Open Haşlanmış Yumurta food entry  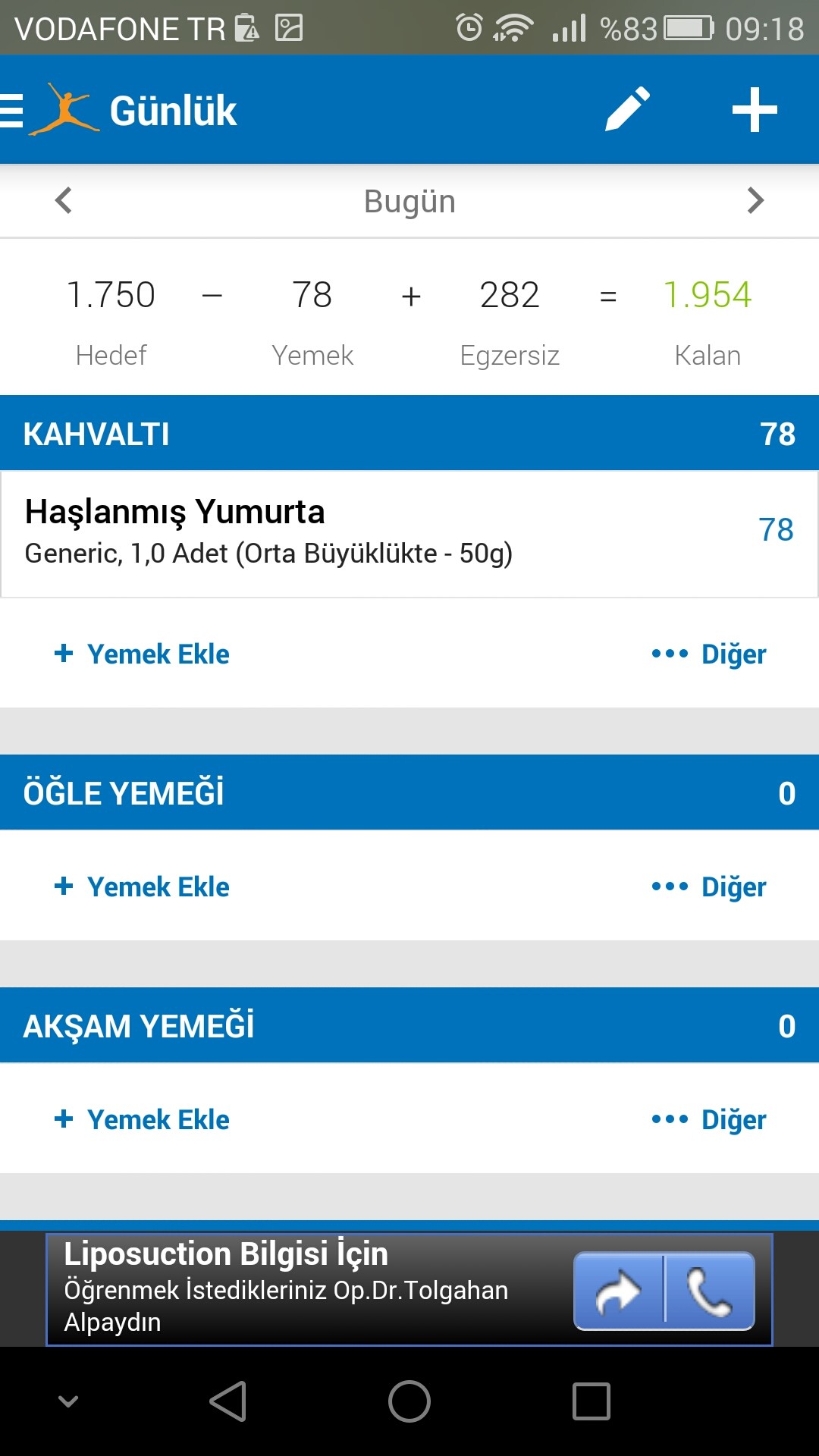[409, 534]
